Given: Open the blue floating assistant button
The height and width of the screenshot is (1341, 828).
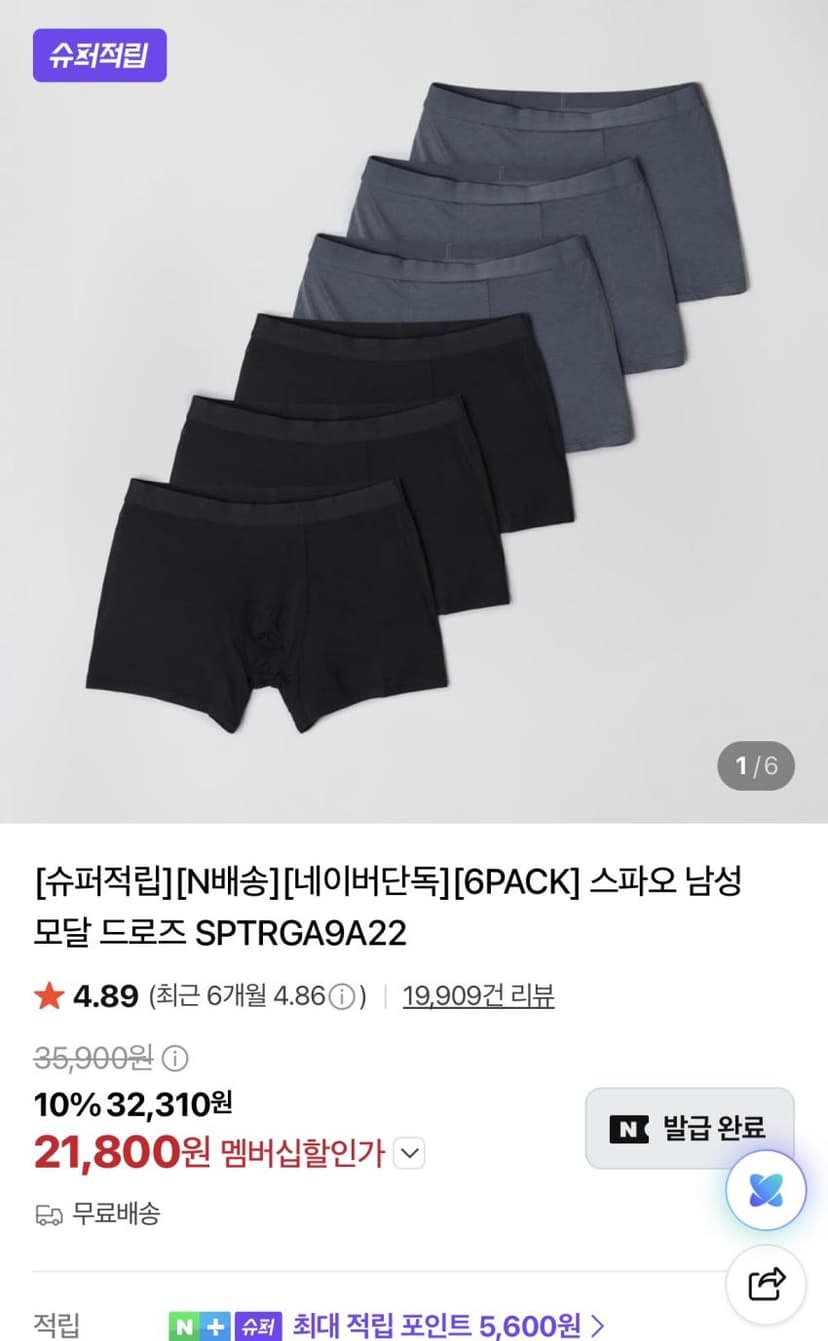Looking at the screenshot, I should (x=765, y=1189).
